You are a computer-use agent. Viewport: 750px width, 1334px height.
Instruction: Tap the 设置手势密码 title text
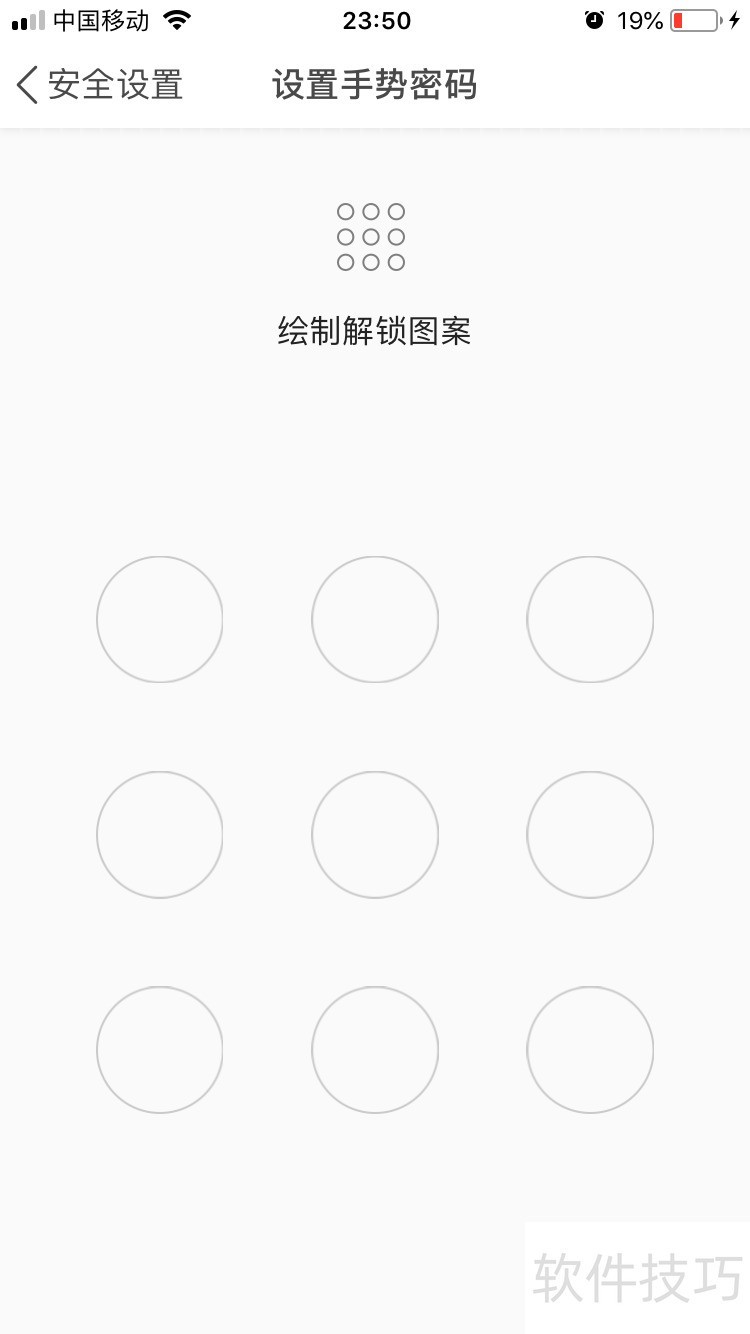click(x=374, y=87)
